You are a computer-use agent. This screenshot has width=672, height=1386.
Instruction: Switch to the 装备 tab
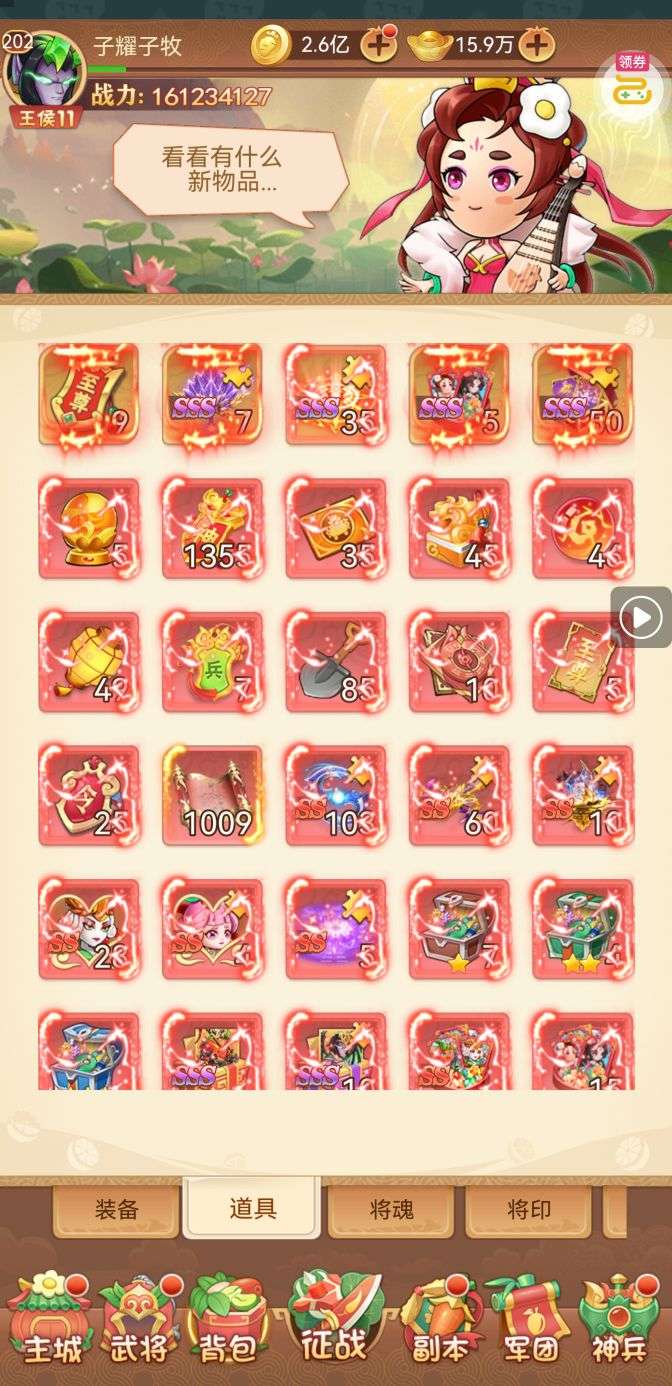pos(116,1209)
